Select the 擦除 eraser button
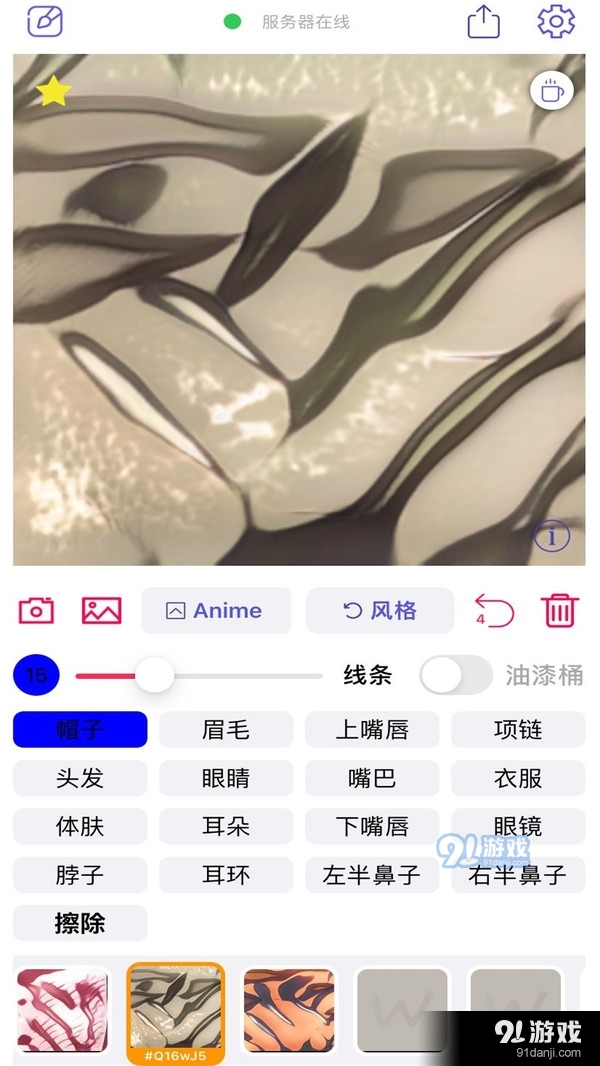The width and height of the screenshot is (600, 1066). [80, 923]
